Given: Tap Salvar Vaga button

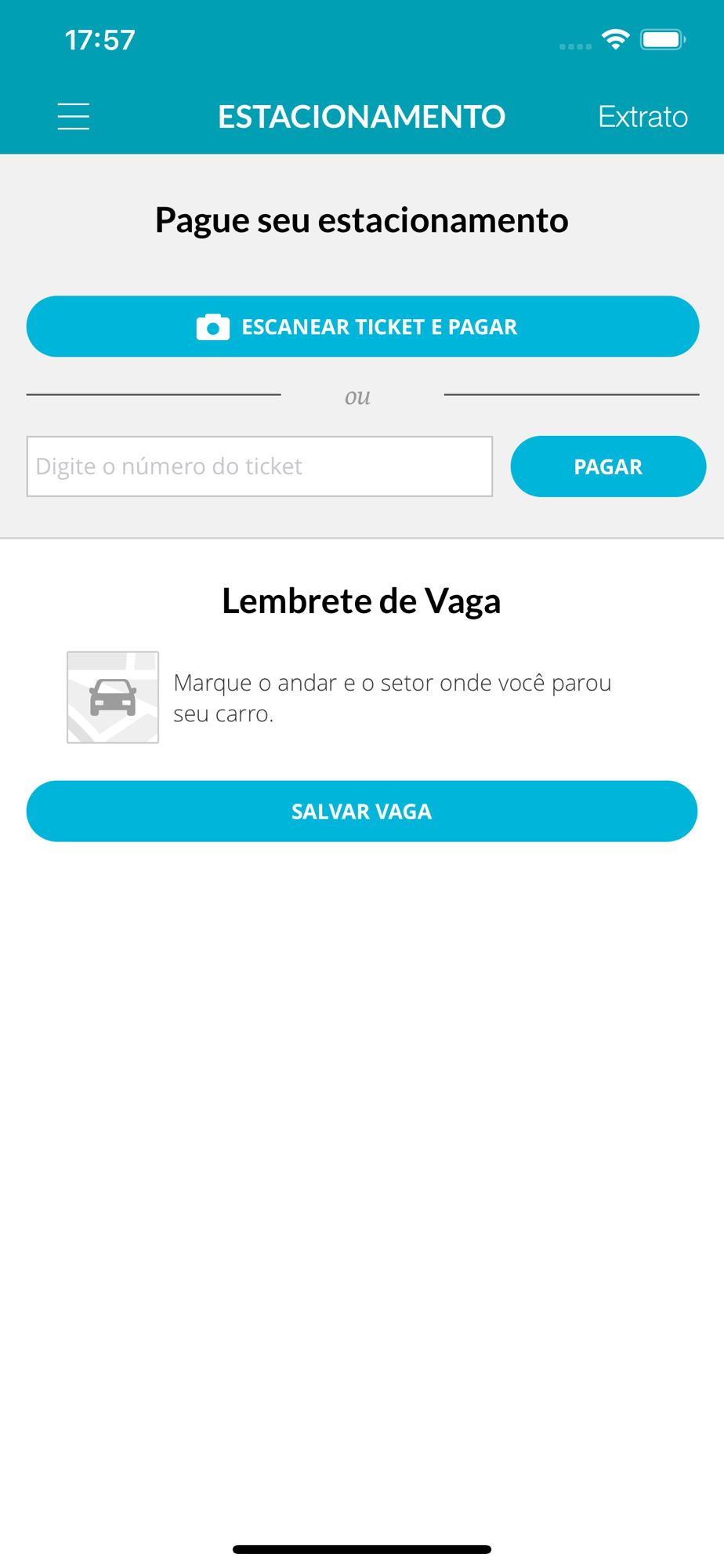Looking at the screenshot, I should click(x=362, y=811).
